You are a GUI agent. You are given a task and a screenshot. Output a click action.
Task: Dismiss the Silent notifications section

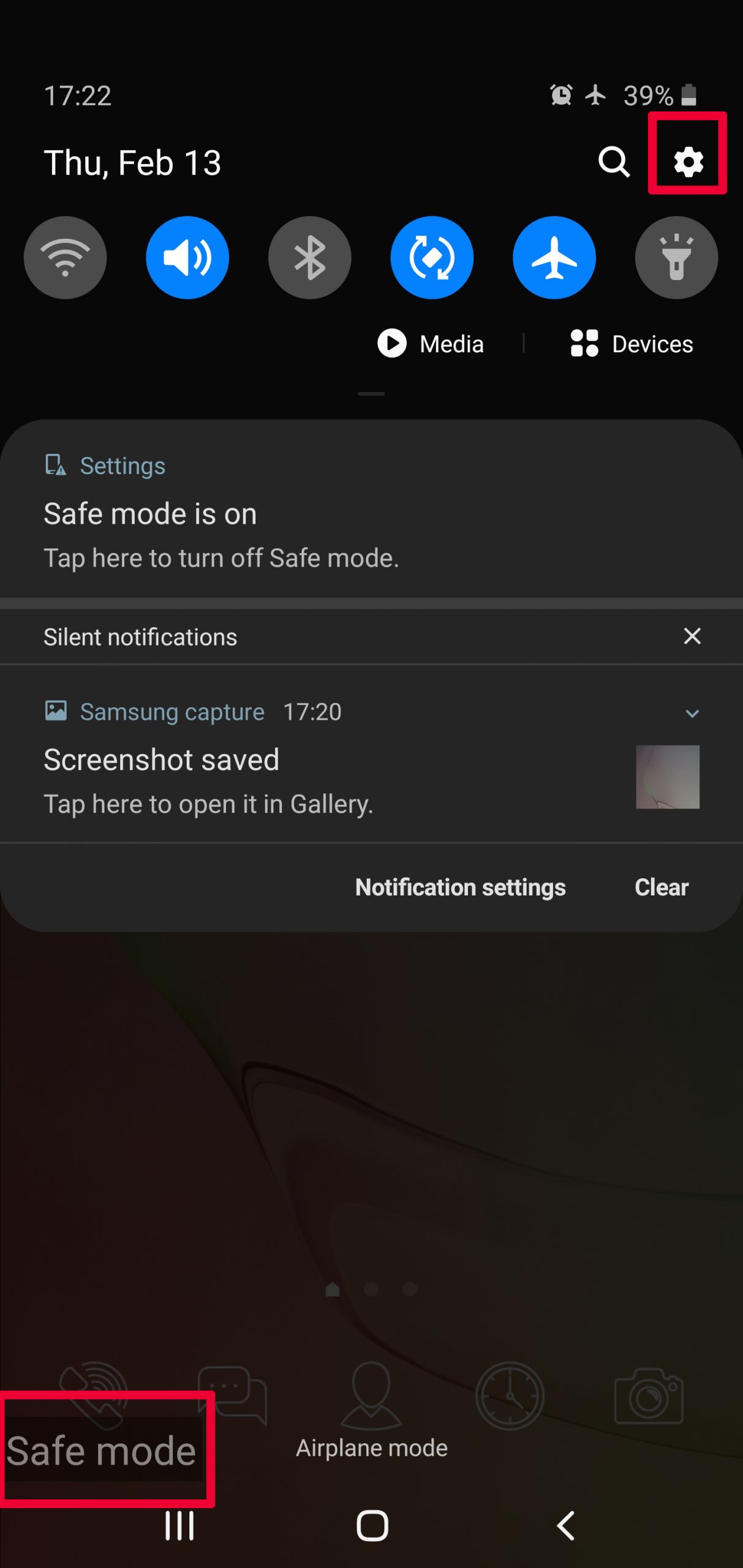692,636
